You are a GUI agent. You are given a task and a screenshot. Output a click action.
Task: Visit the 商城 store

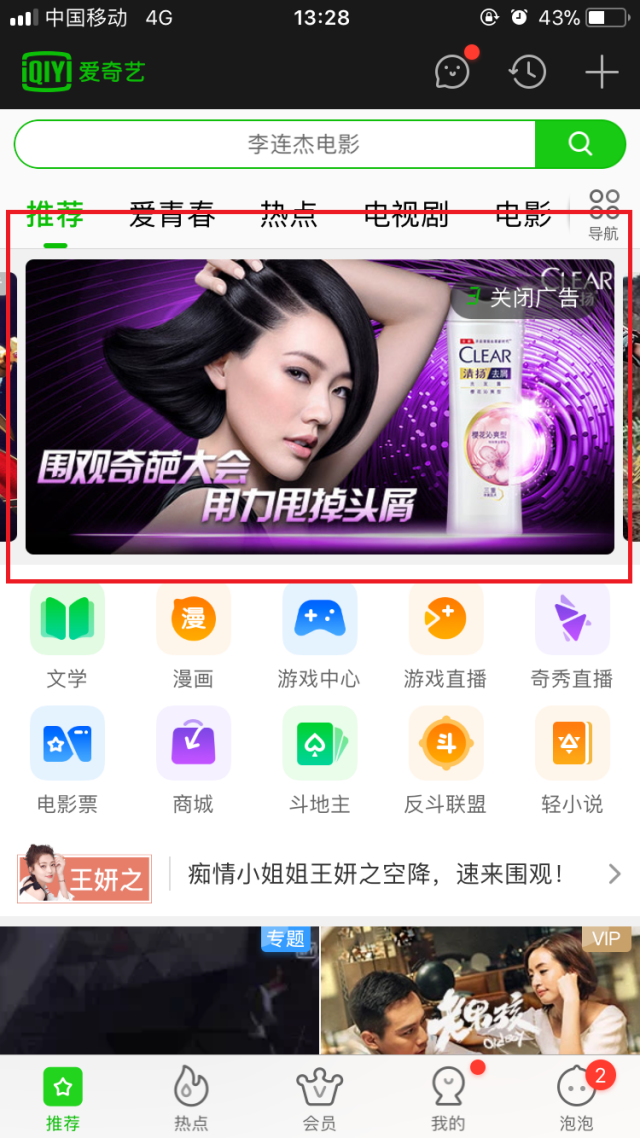pyautogui.click(x=193, y=760)
